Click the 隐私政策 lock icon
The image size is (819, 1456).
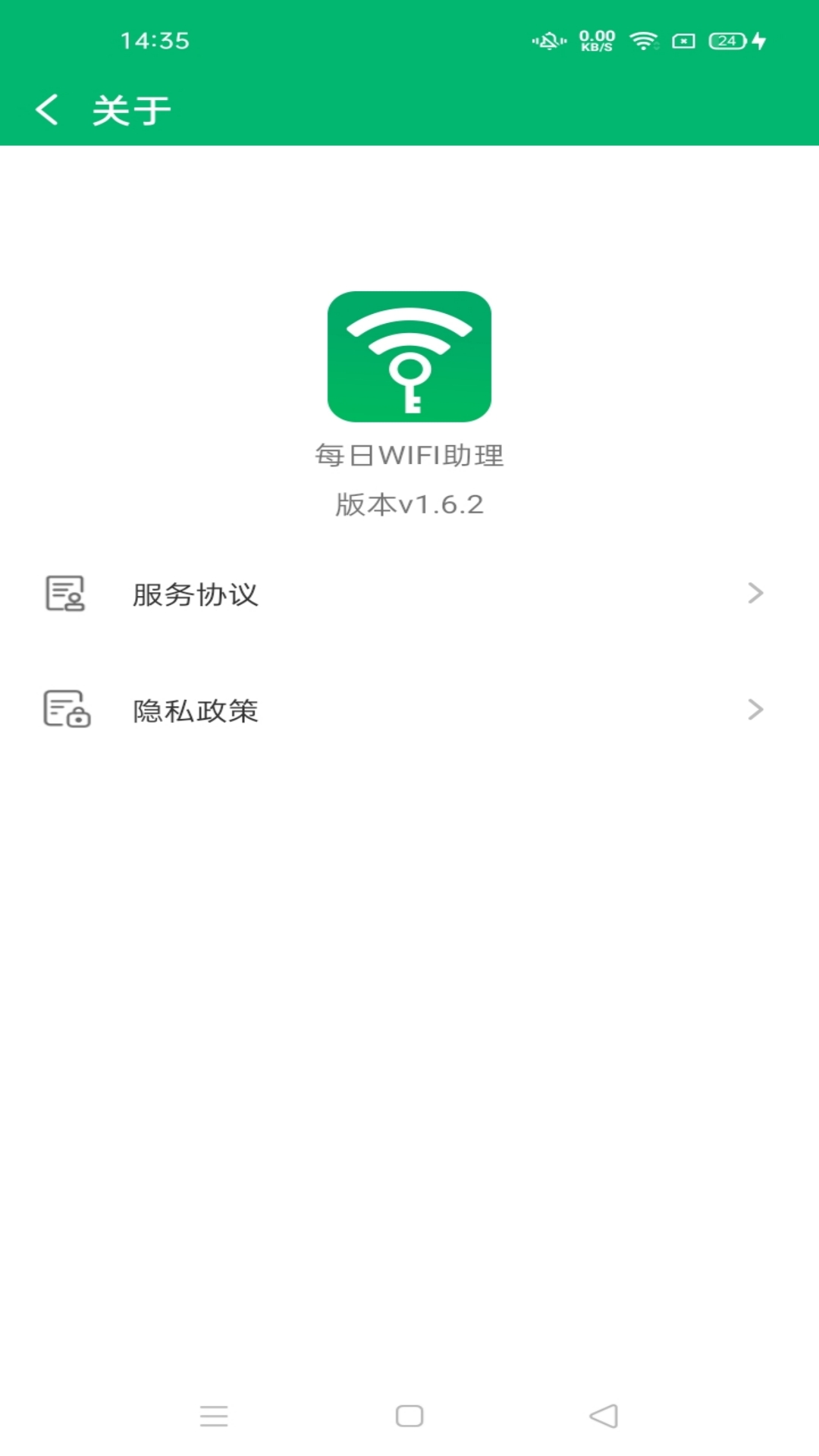click(64, 710)
